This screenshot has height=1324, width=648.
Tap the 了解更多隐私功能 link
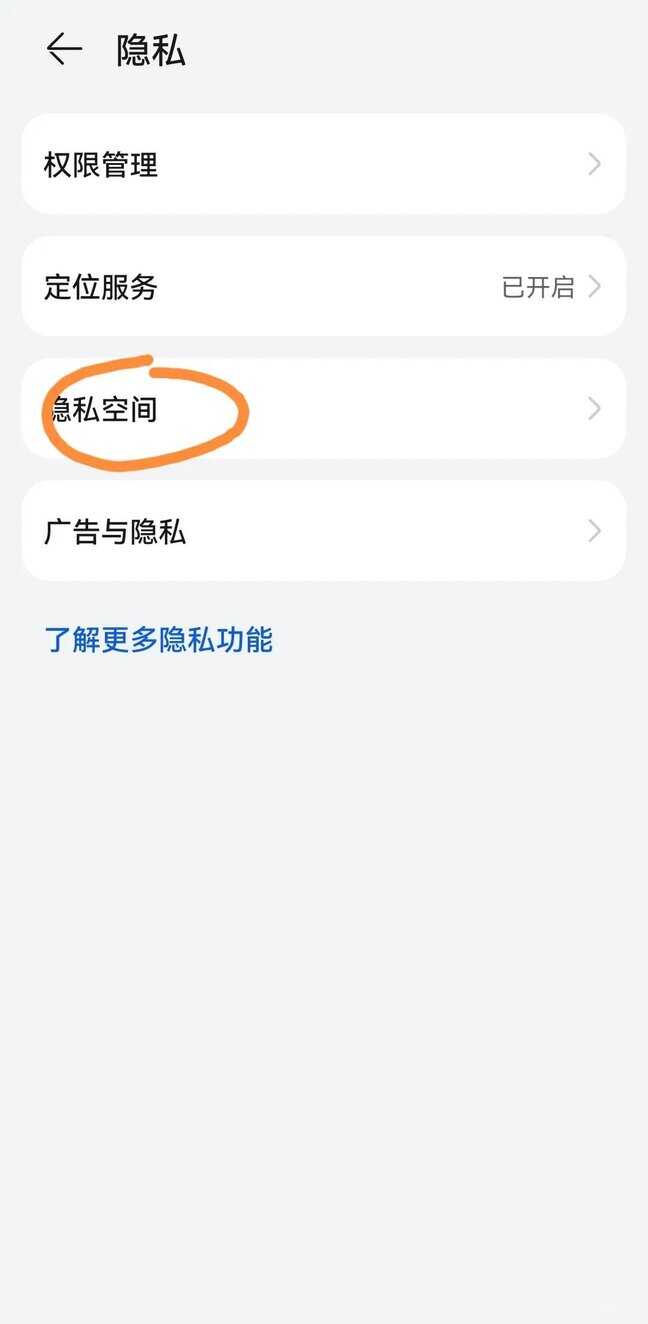(159, 640)
